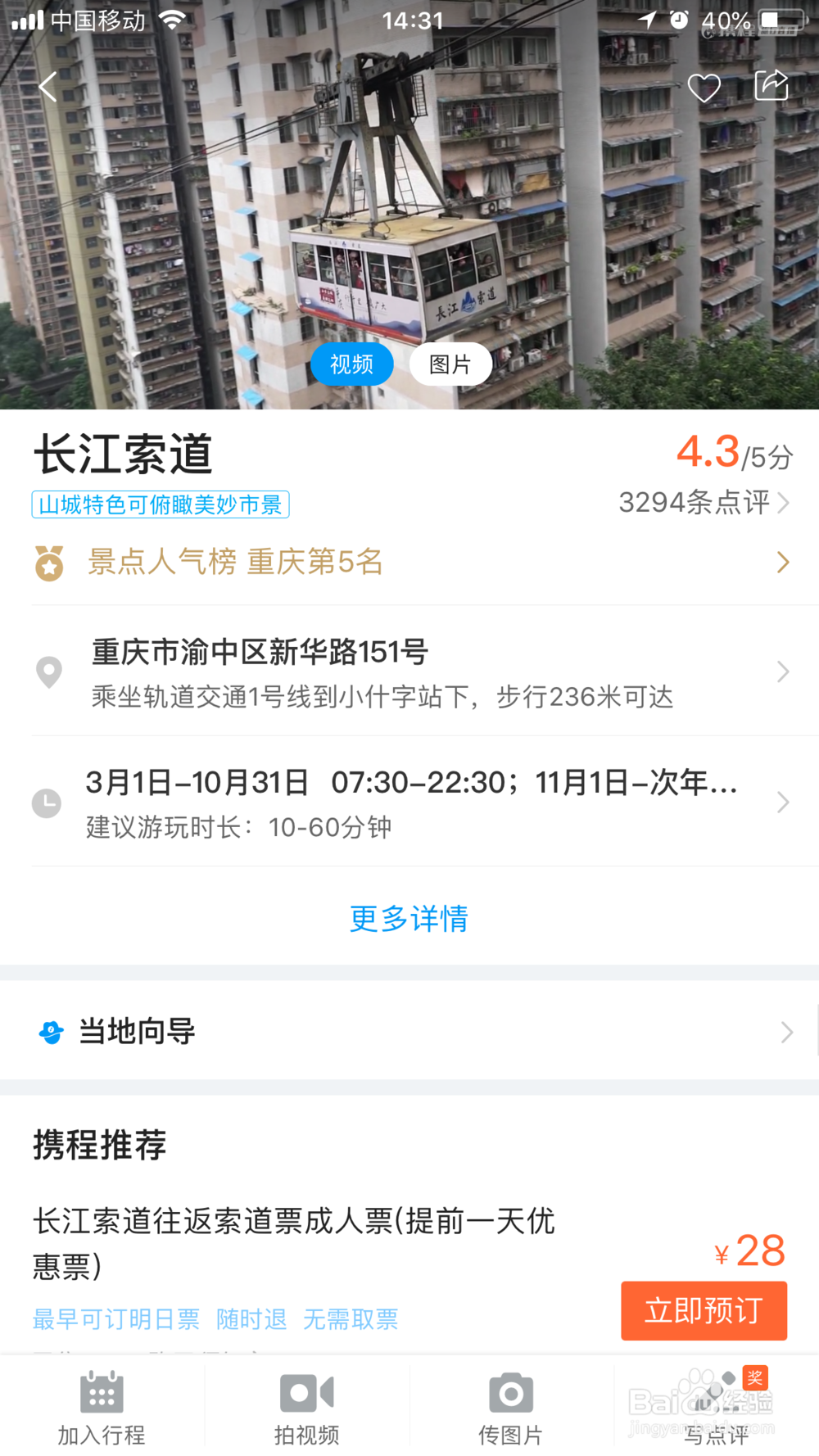Image resolution: width=819 pixels, height=1456 pixels.
Task: Switch to the 视频 tab
Action: click(x=351, y=364)
